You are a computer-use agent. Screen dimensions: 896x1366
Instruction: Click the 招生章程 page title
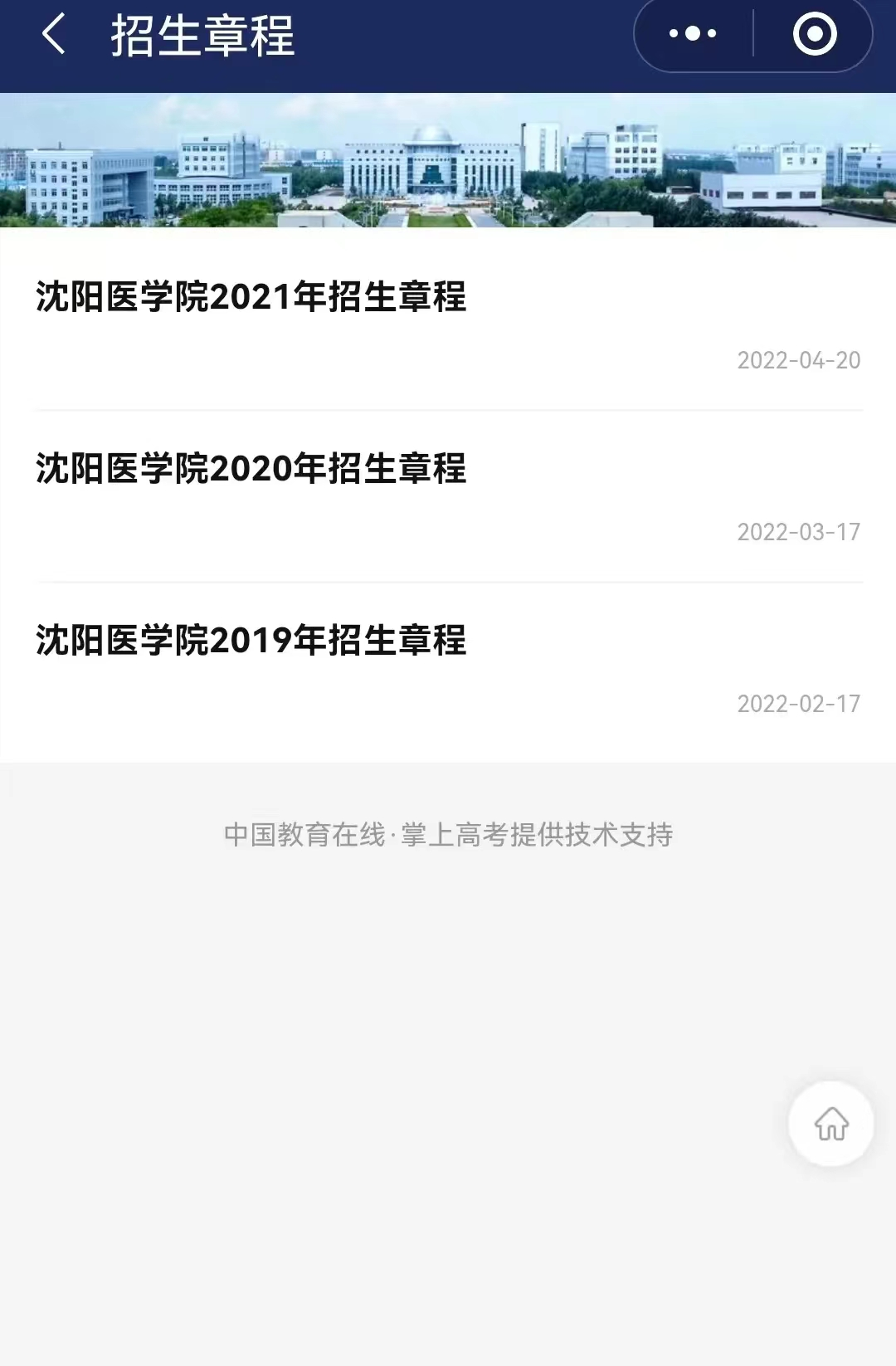(202, 35)
